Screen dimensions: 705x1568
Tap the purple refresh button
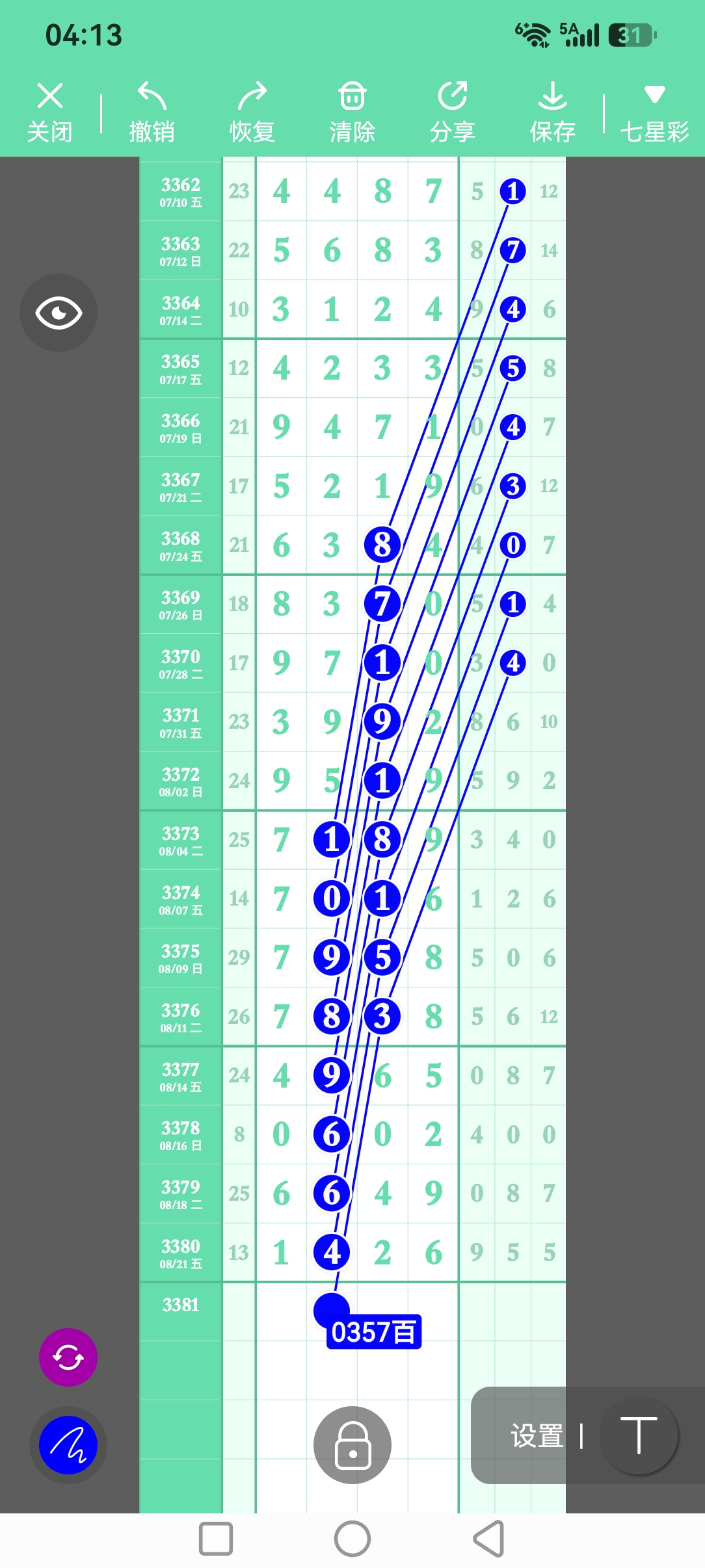tap(68, 1357)
